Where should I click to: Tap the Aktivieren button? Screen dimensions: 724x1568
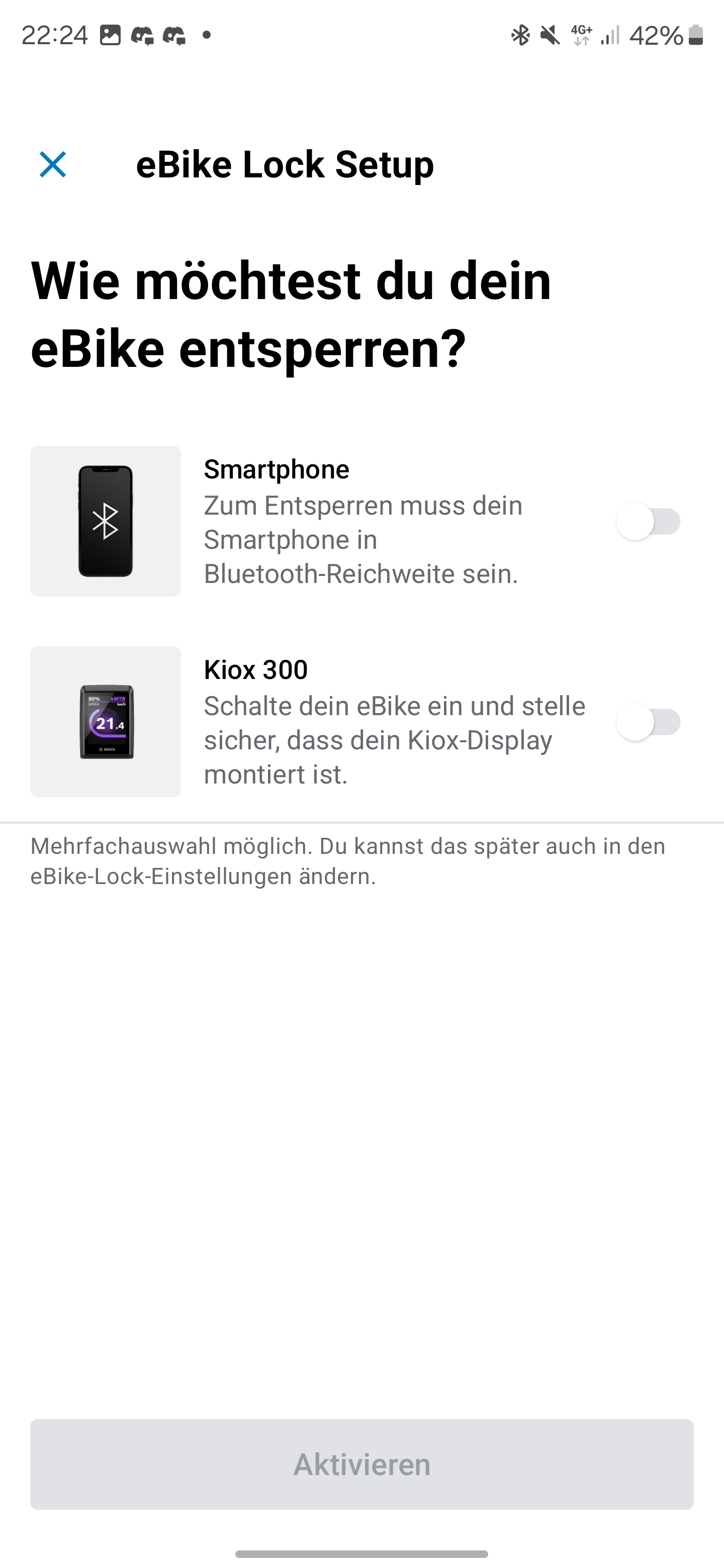[361, 1464]
